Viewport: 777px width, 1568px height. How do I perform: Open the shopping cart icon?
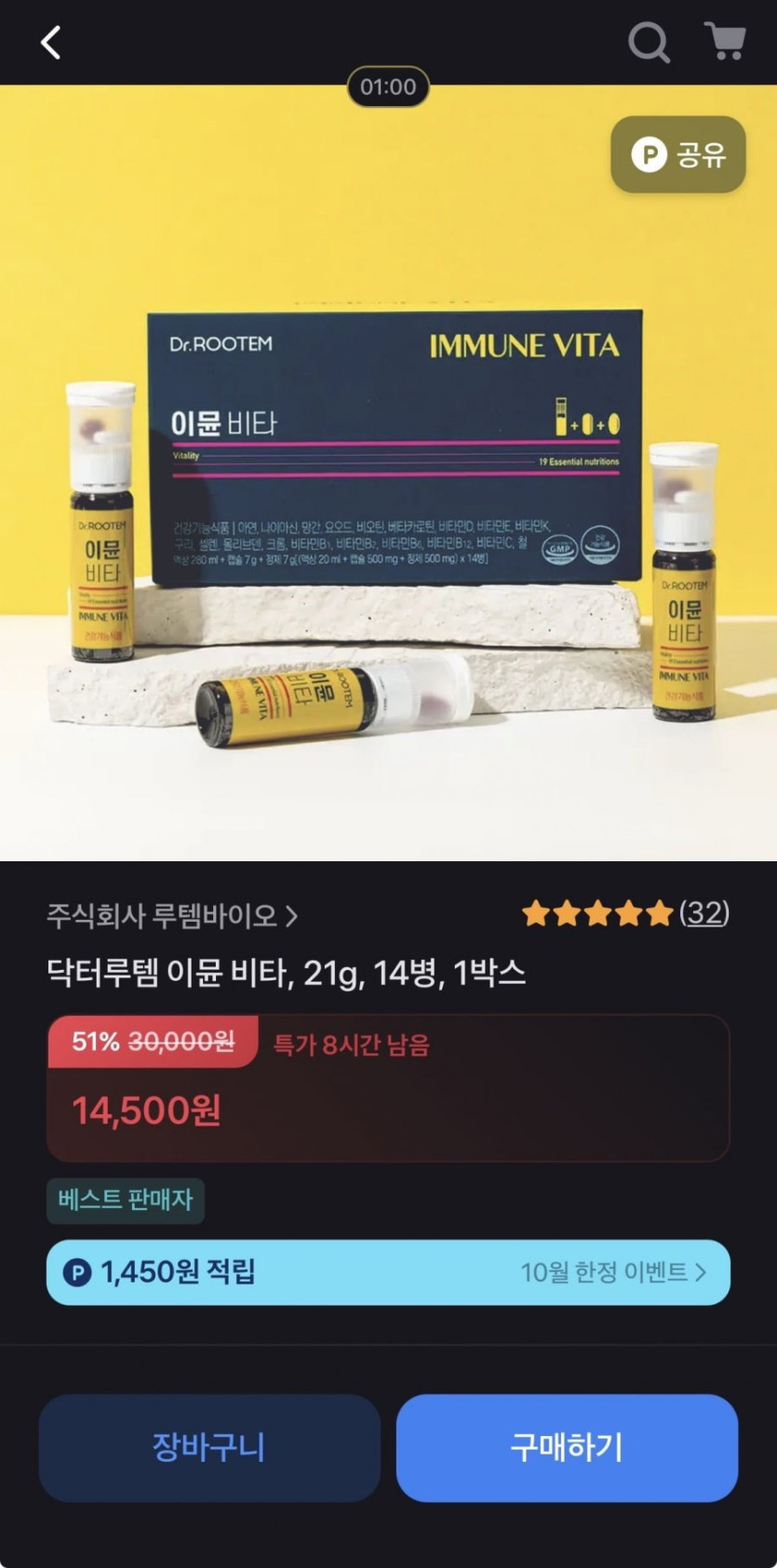(x=724, y=42)
